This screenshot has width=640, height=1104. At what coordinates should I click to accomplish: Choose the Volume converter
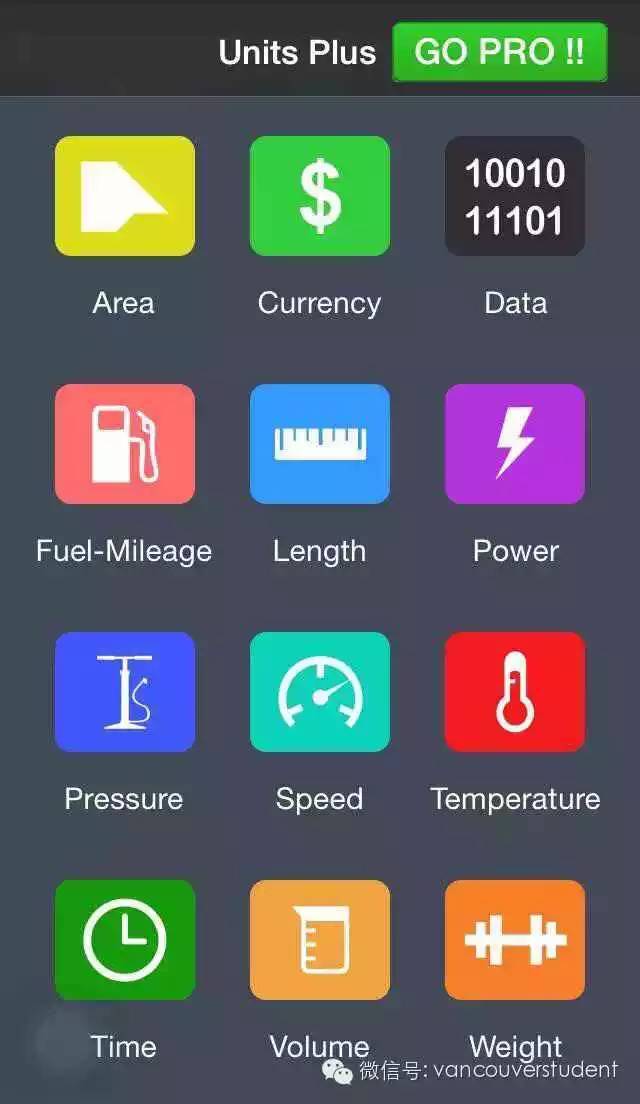319,940
